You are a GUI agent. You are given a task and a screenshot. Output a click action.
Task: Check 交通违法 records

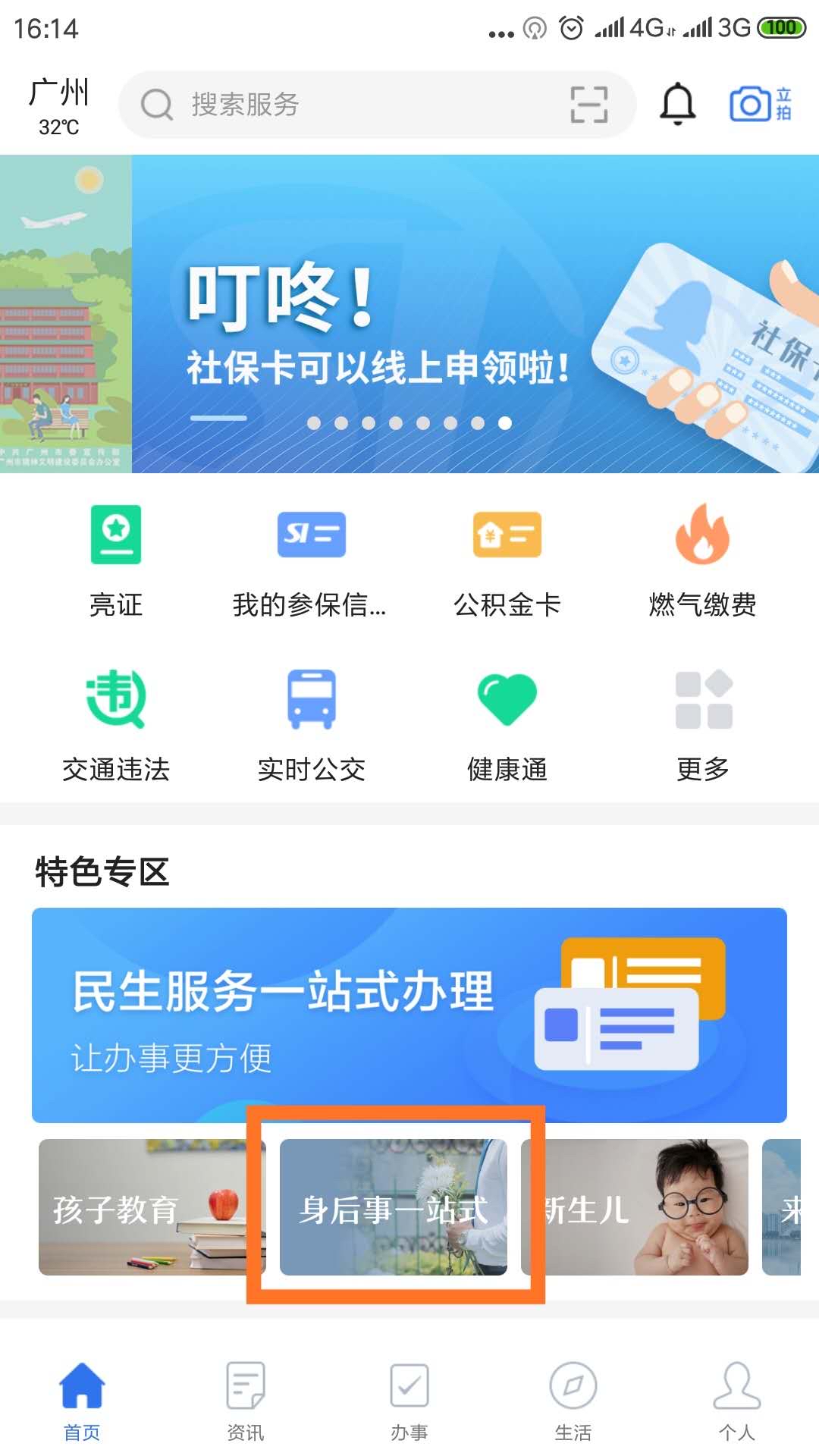[116, 726]
